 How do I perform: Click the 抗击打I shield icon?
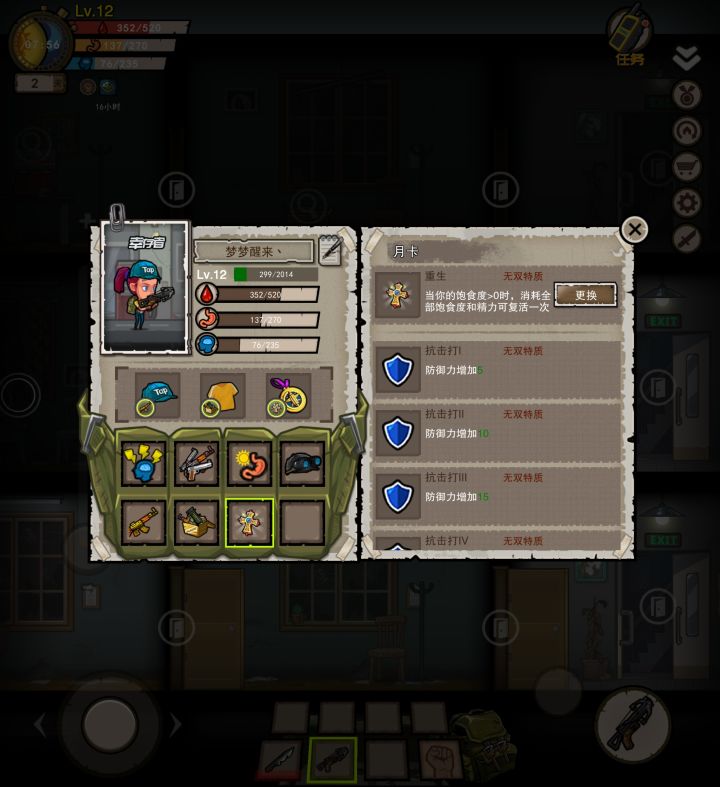click(396, 370)
